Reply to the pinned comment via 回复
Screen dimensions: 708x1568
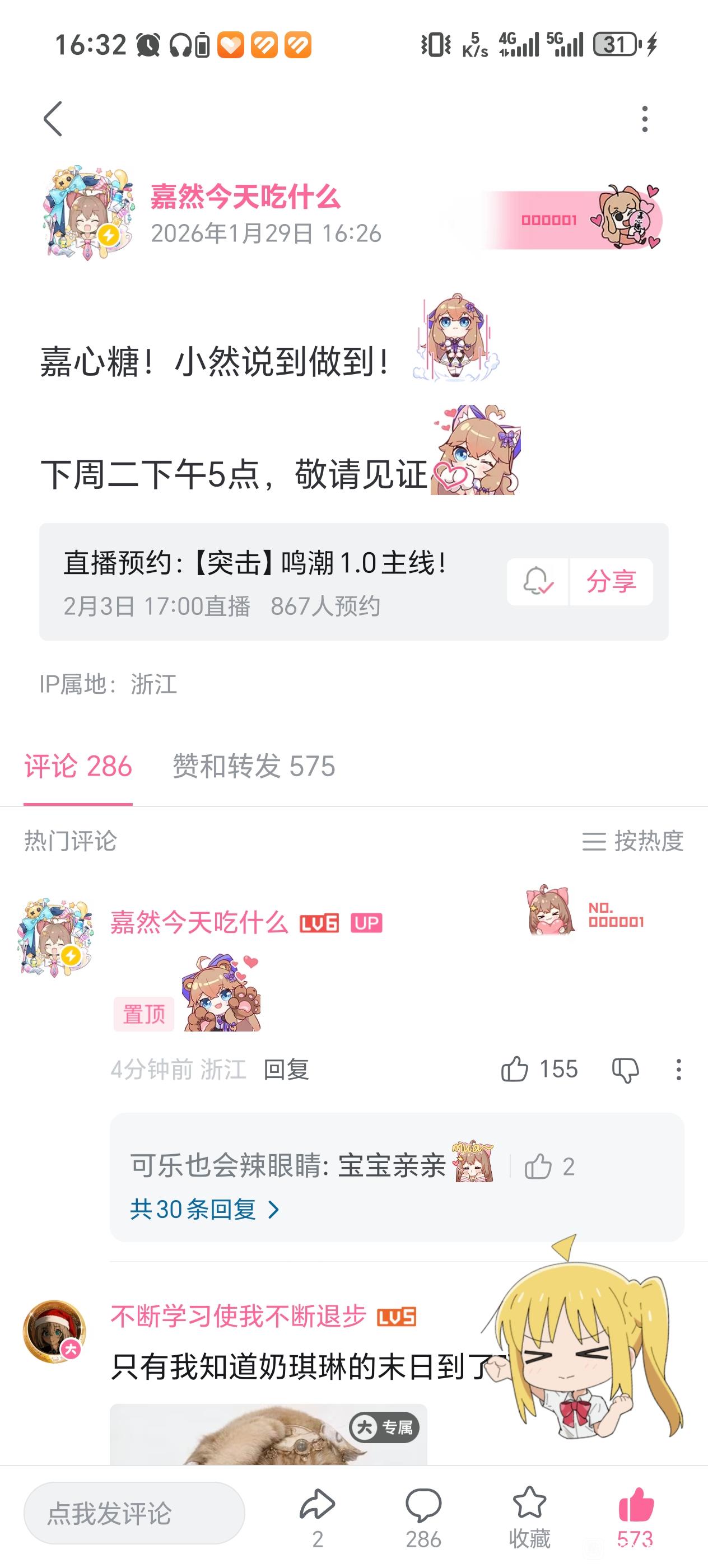point(286,1070)
